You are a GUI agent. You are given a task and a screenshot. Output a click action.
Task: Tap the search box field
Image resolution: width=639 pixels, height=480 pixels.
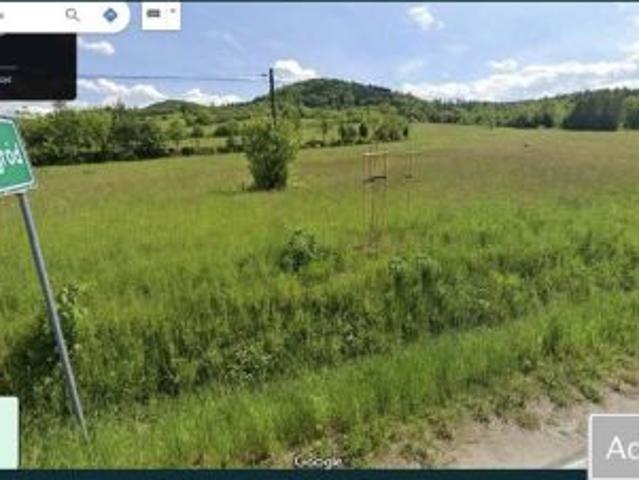tap(28, 15)
